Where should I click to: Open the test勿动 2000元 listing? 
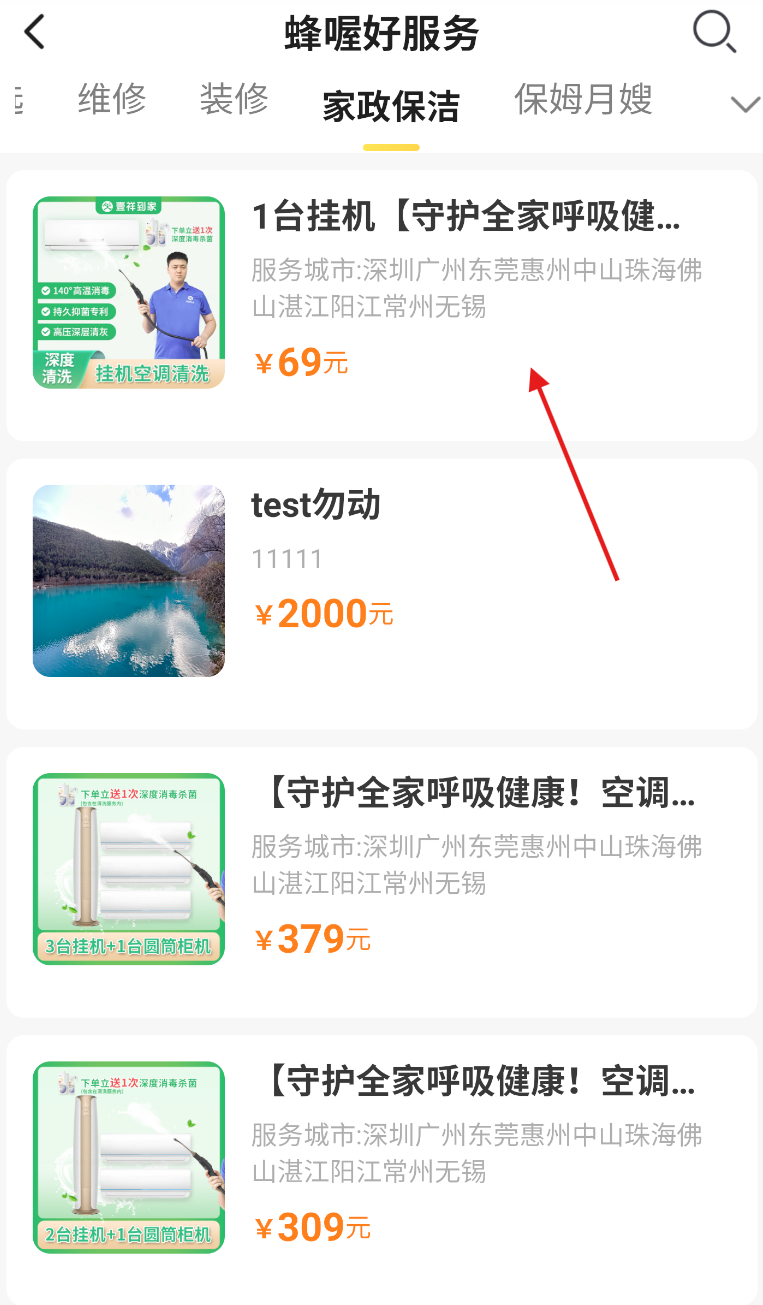382,593
